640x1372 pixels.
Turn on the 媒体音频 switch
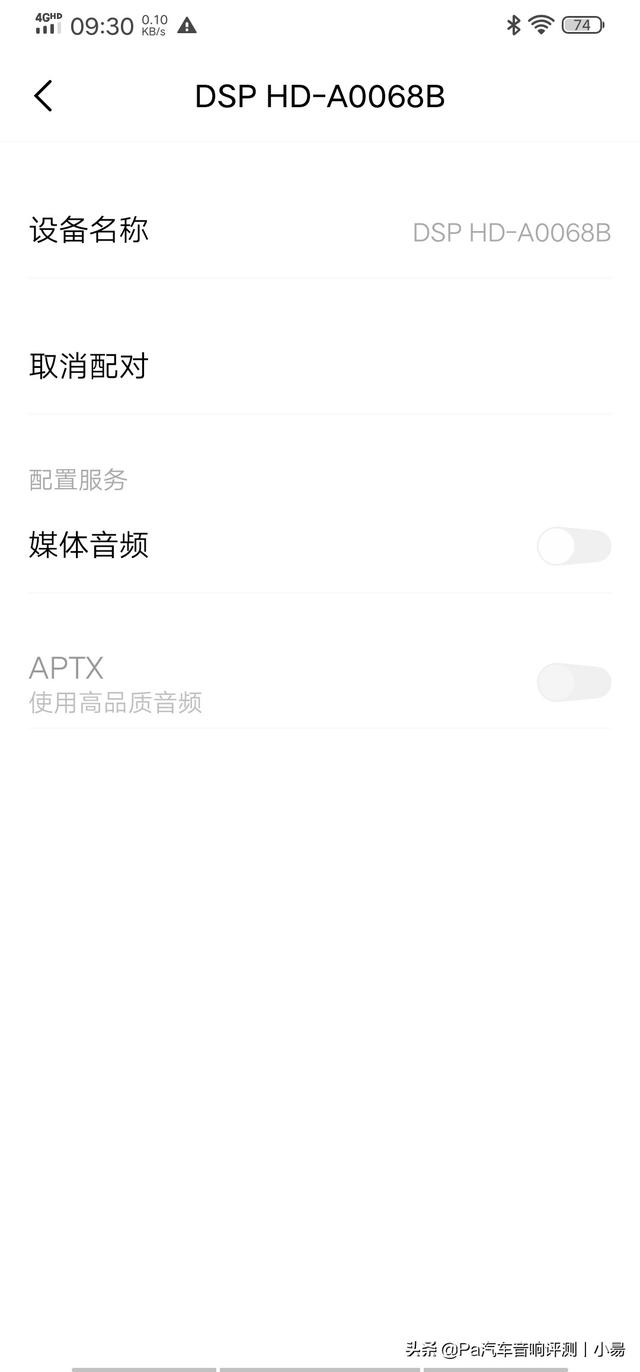[573, 546]
